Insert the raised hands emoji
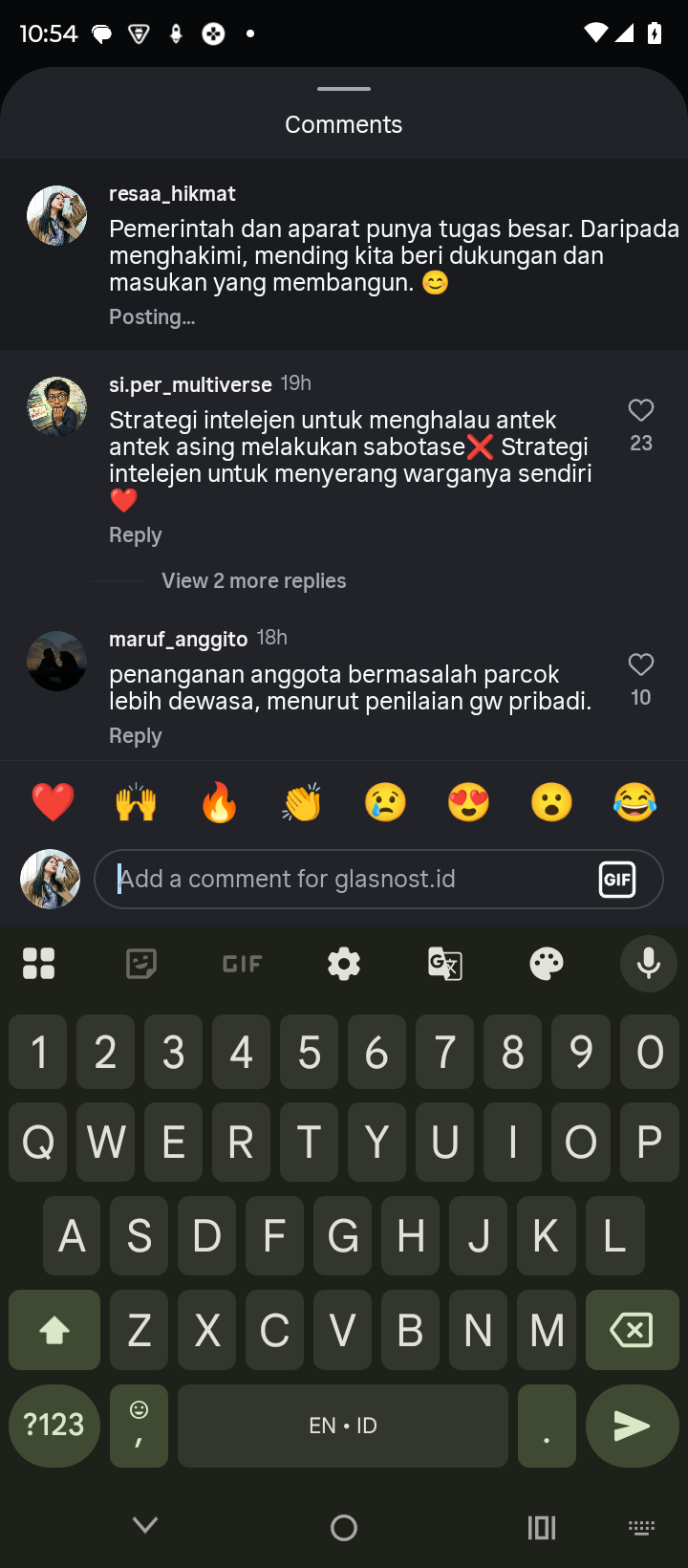Viewport: 688px width, 1568px height. pyautogui.click(x=136, y=802)
